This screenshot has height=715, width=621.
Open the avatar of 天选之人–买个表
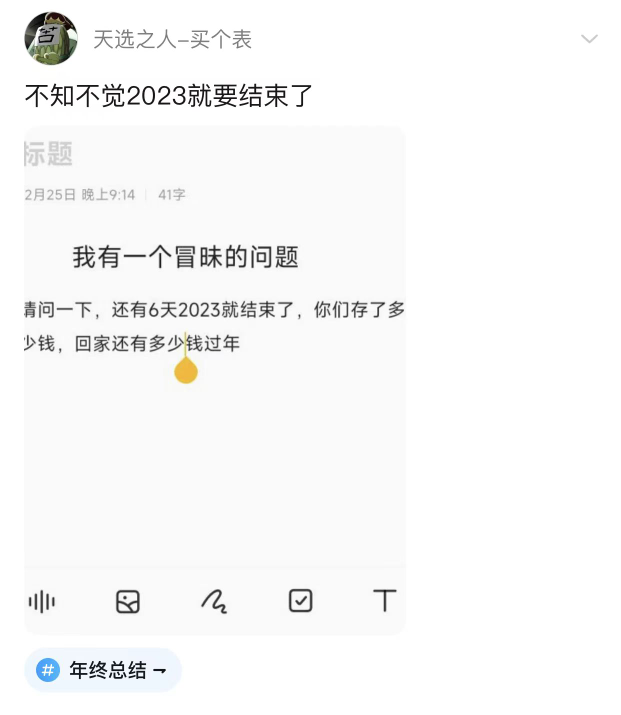point(50,39)
